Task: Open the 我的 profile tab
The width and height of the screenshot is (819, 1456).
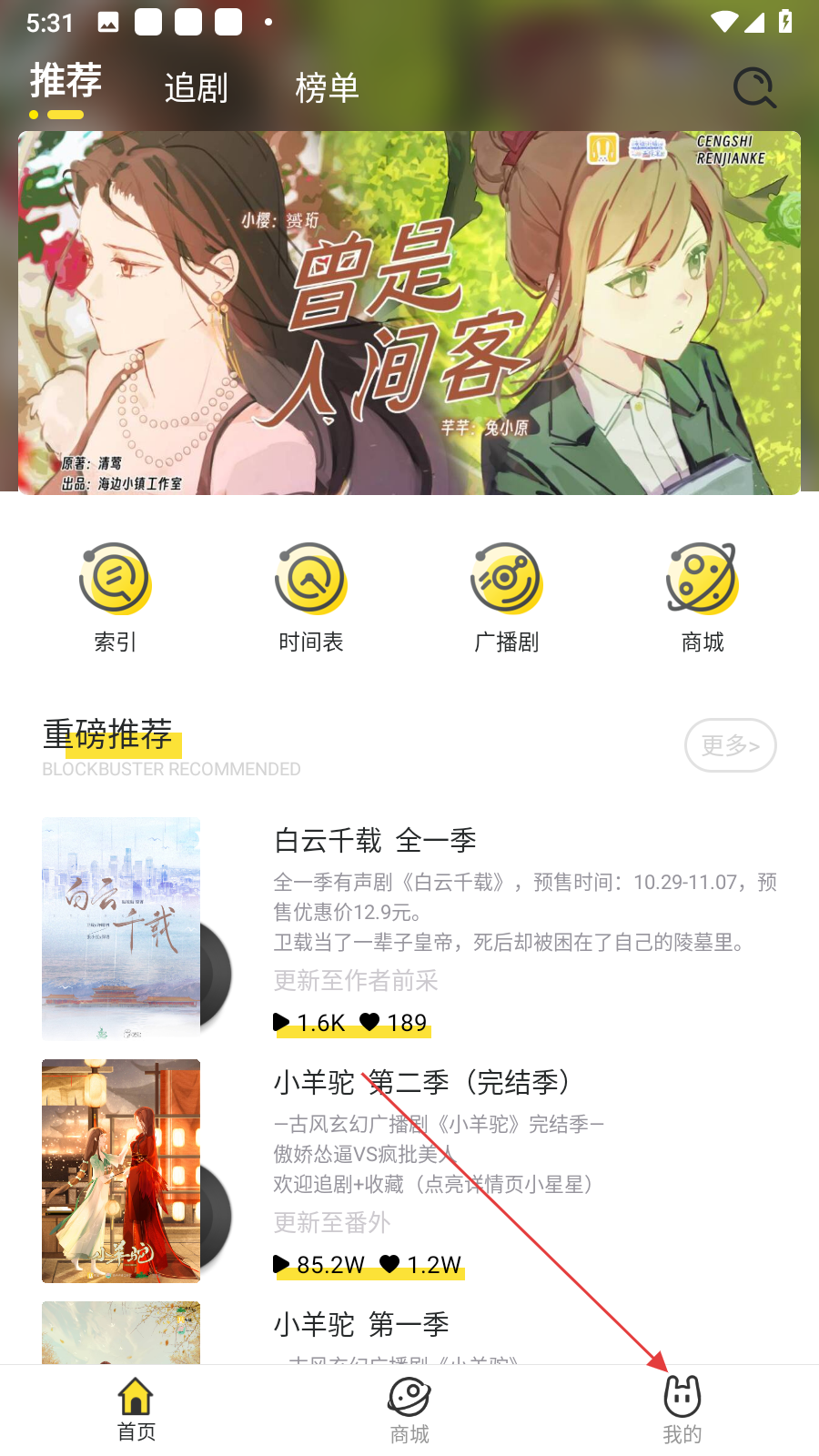Action: [x=682, y=1410]
